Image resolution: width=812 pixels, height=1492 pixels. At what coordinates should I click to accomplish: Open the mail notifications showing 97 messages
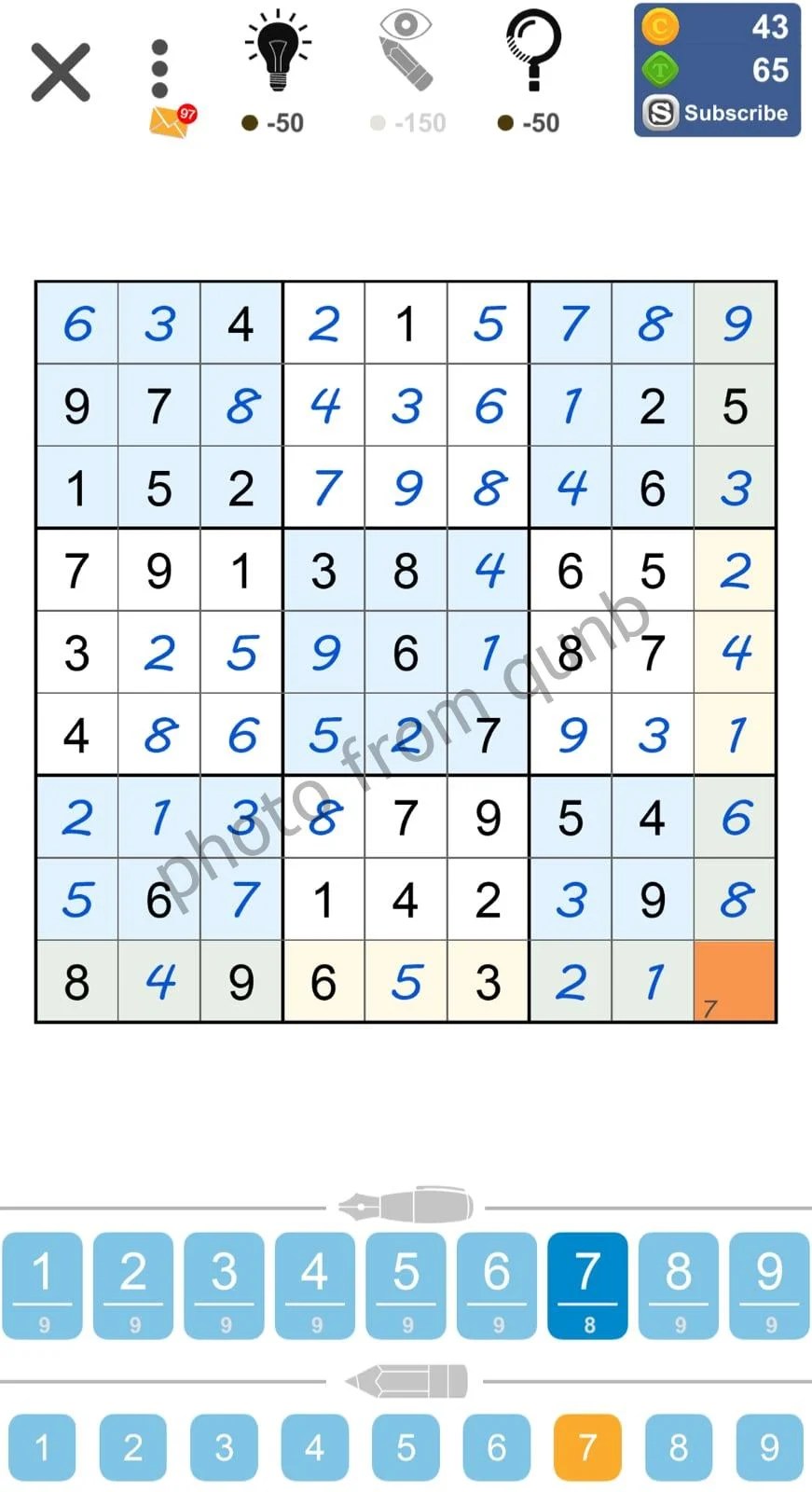point(169,119)
